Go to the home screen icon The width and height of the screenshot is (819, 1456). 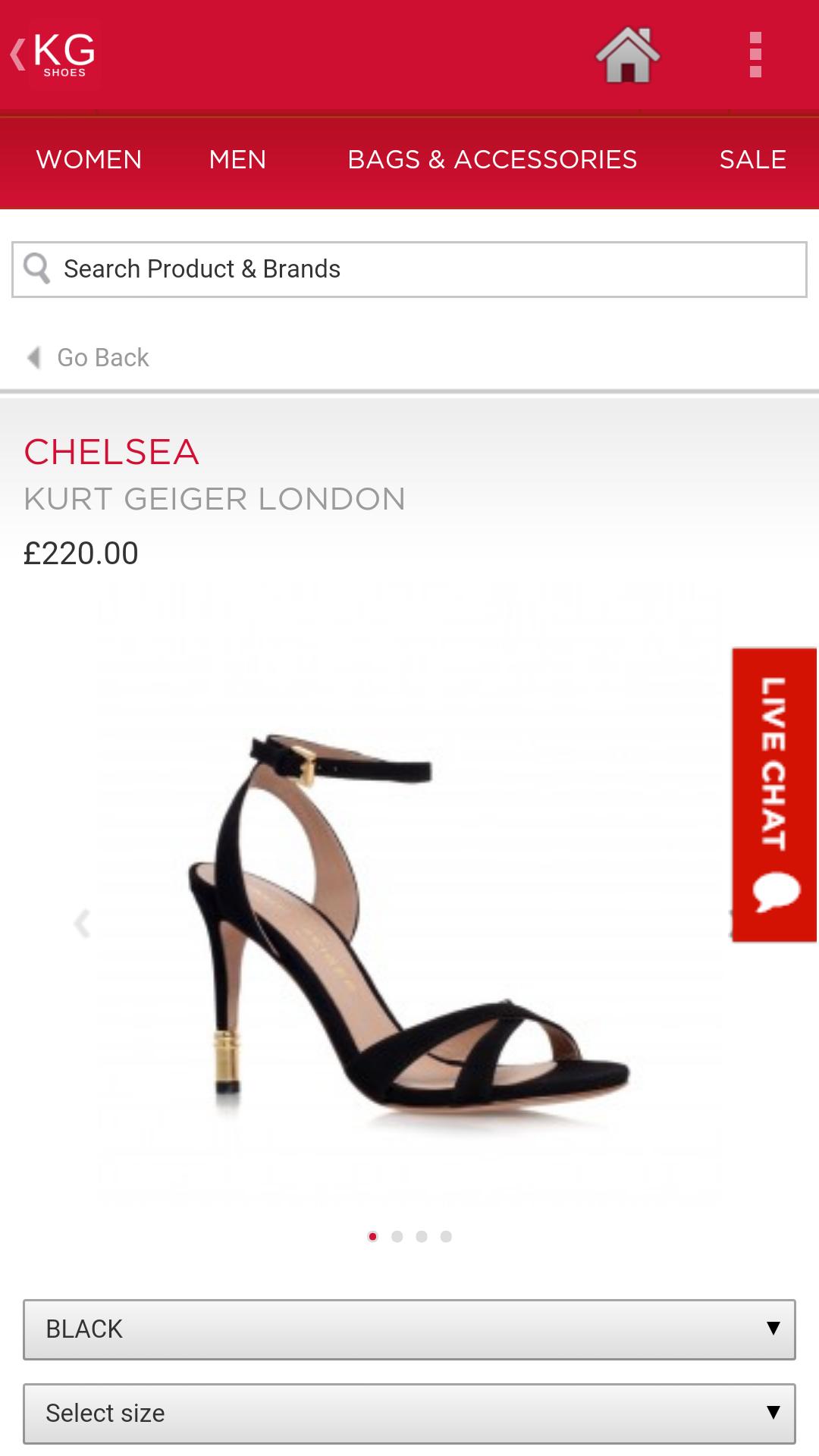628,55
